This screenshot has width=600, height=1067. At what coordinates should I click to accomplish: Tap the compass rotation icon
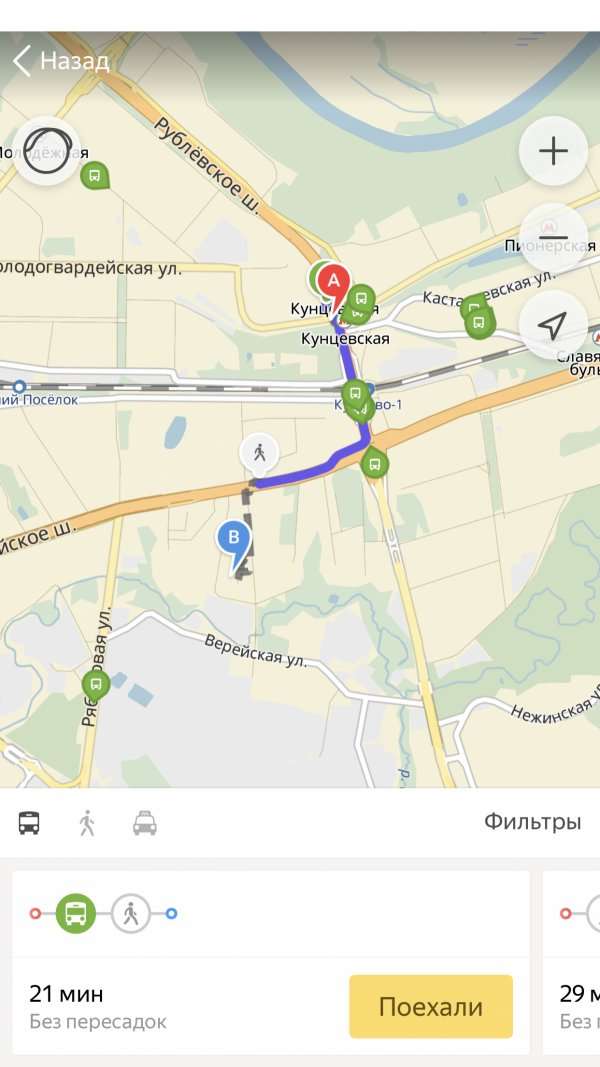click(46, 152)
